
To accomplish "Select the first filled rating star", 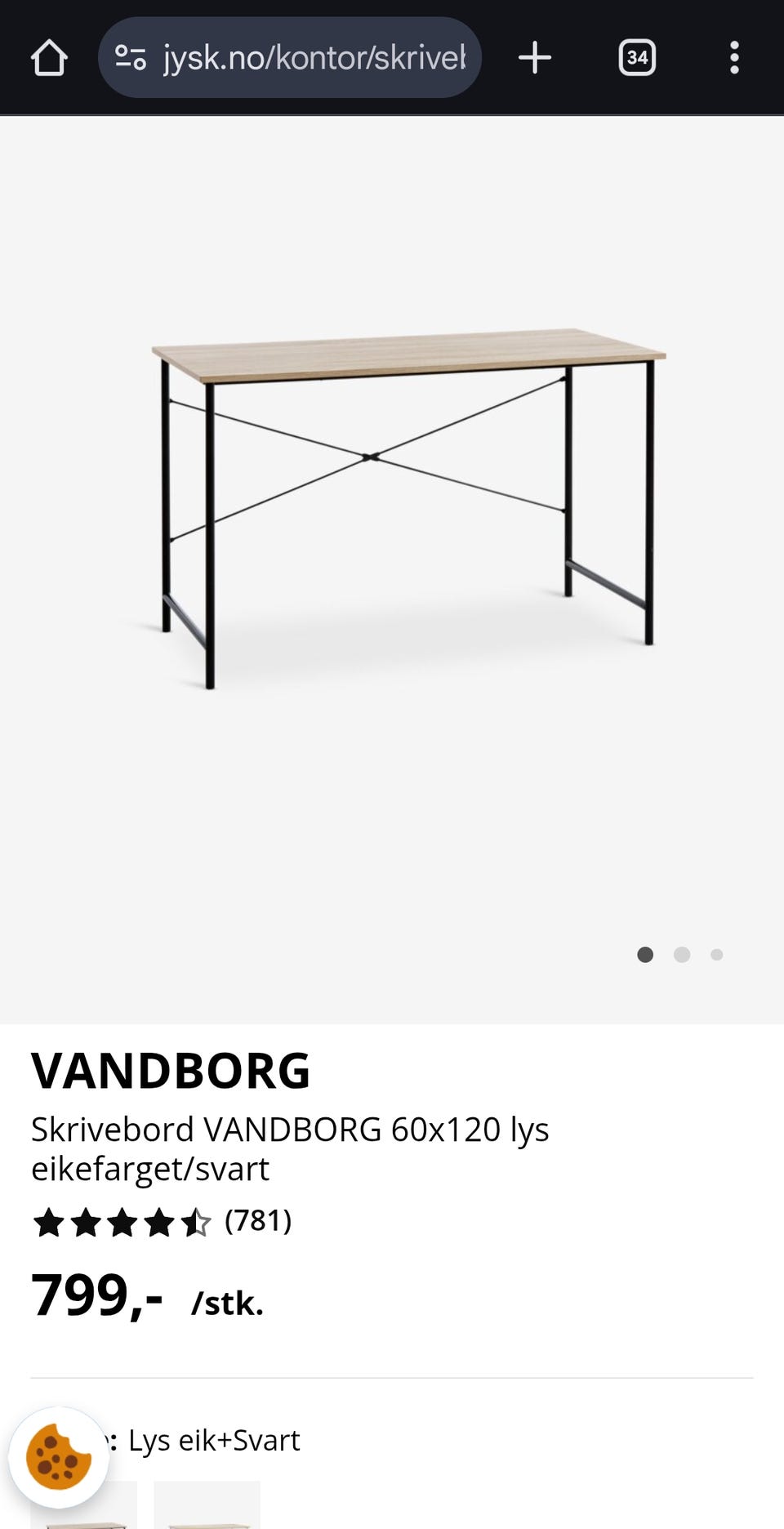I will tap(49, 1223).
